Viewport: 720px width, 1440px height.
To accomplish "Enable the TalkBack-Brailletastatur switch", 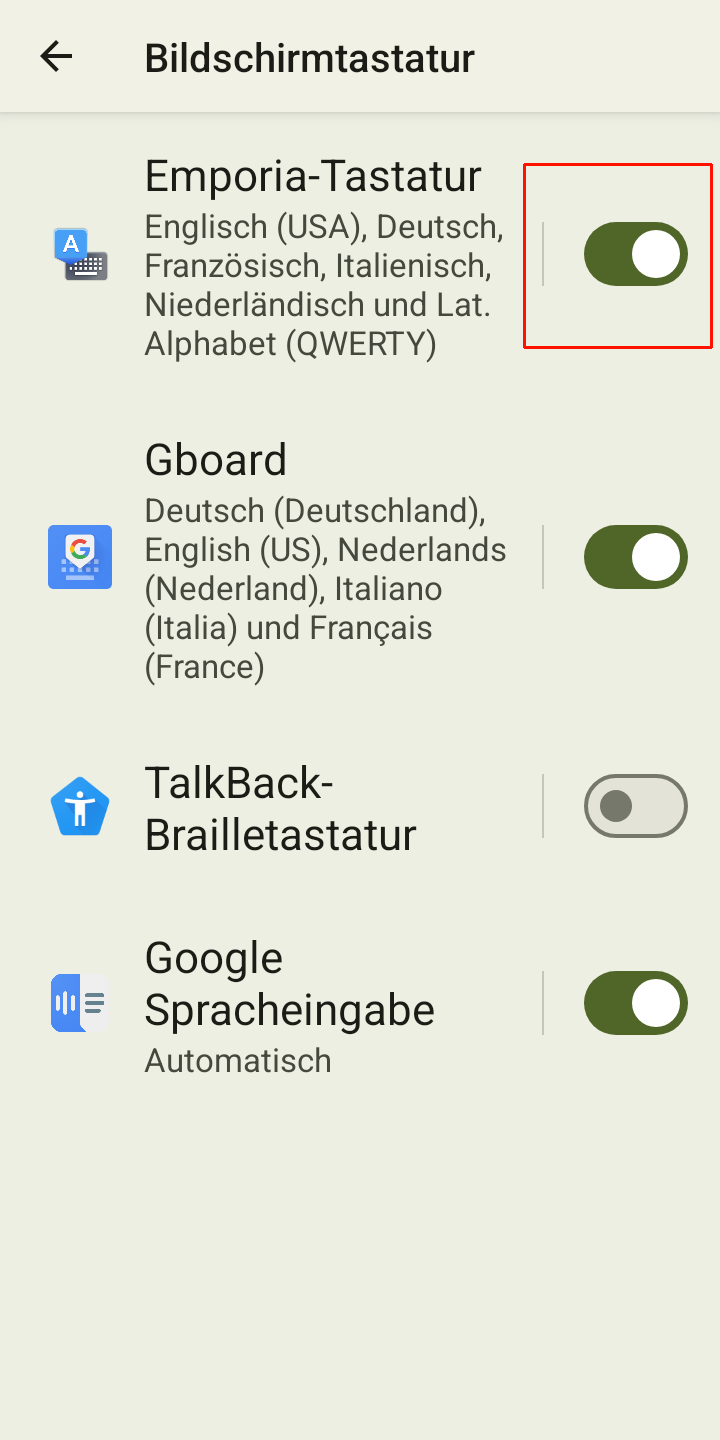I will pos(635,805).
